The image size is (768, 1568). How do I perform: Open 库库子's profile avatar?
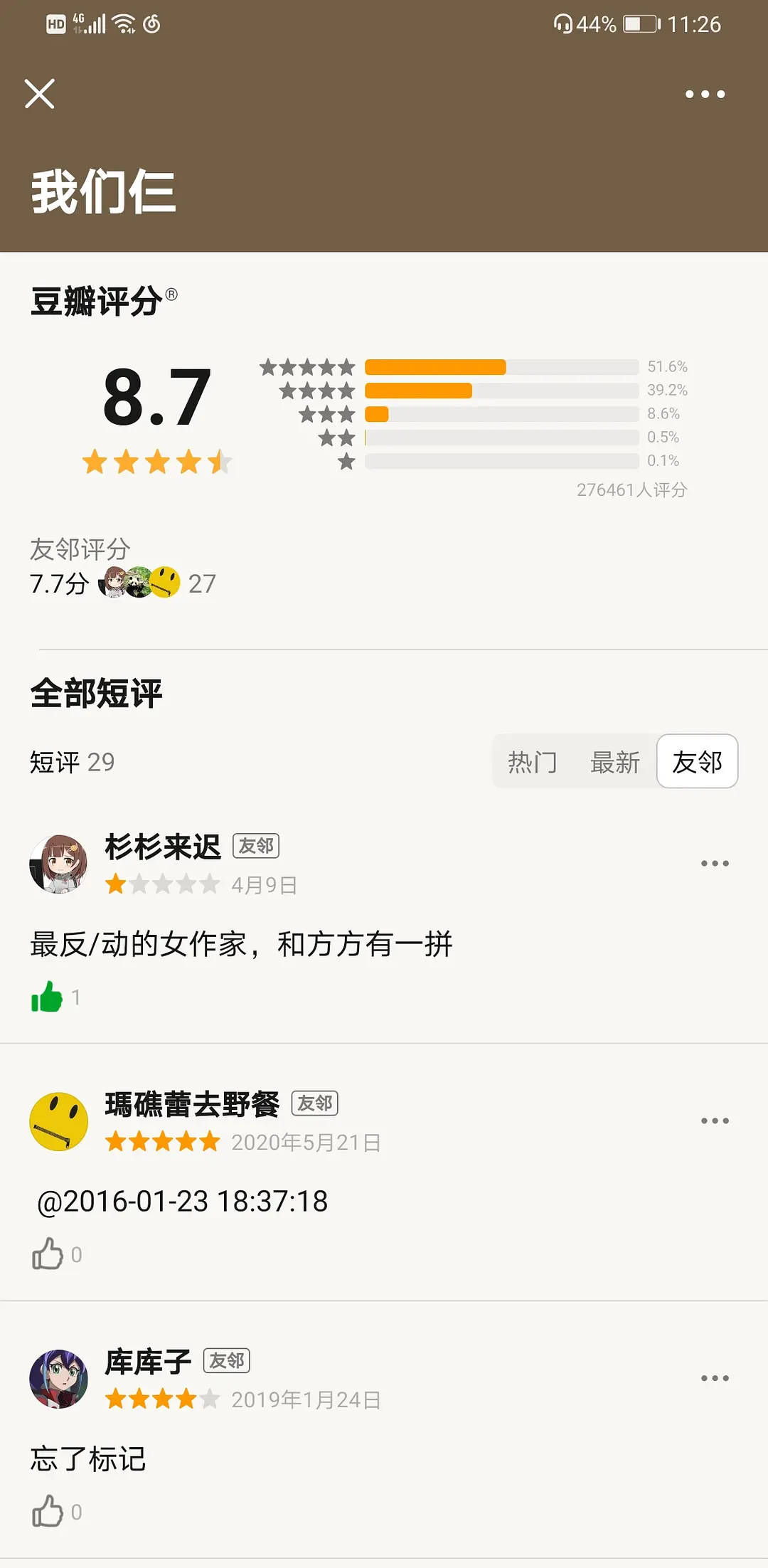pyautogui.click(x=58, y=1379)
